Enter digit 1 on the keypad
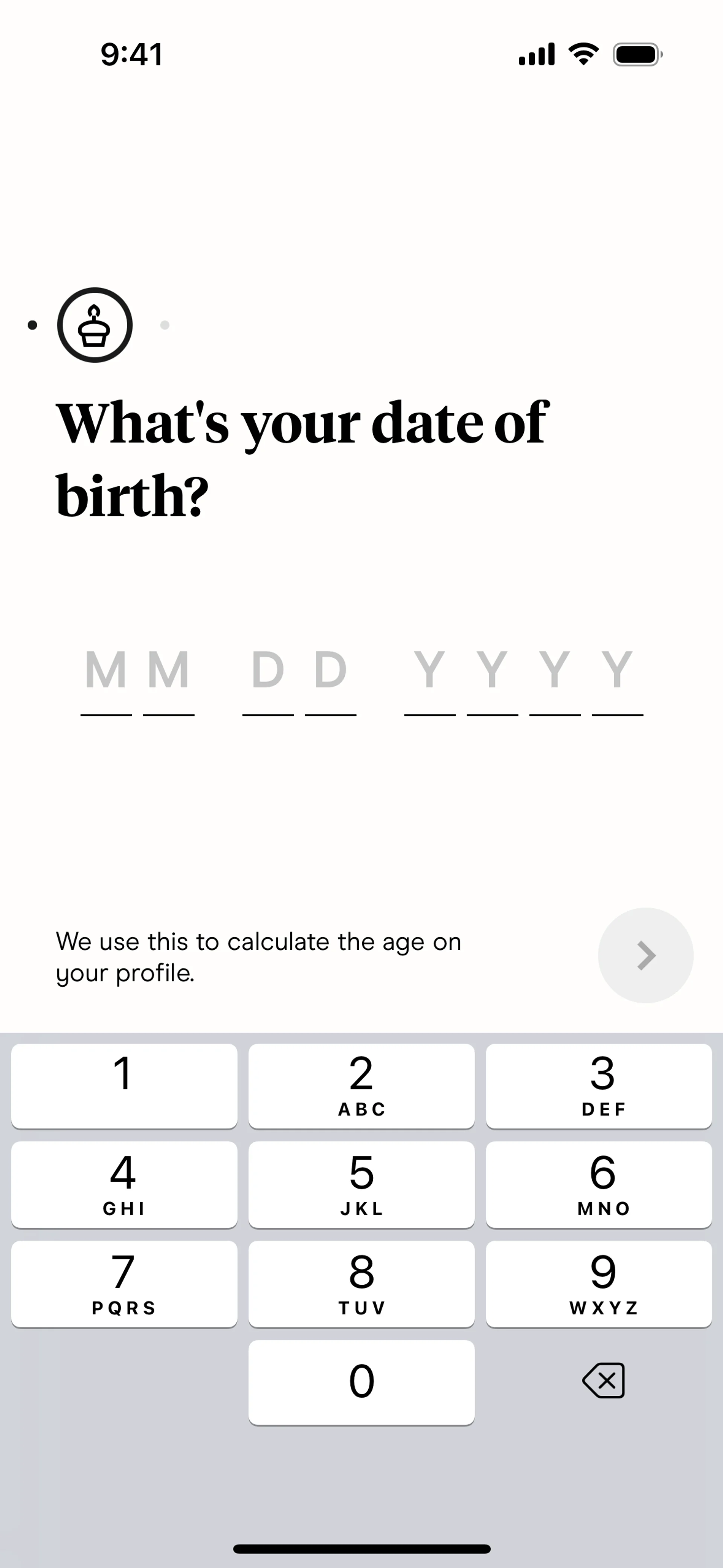This screenshot has height=1568, width=723. pos(124,1085)
